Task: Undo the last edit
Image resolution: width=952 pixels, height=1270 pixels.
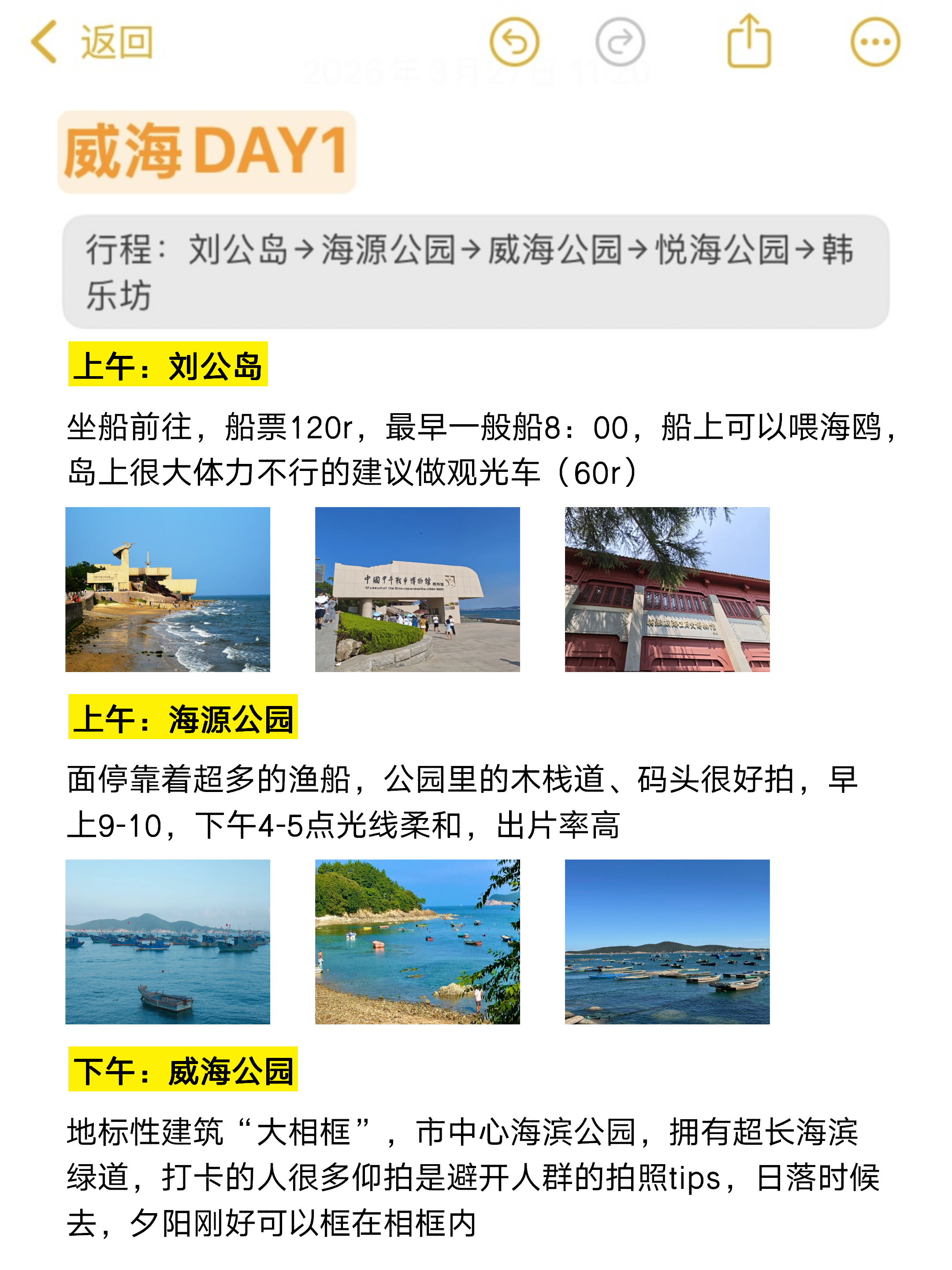Action: coord(514,42)
